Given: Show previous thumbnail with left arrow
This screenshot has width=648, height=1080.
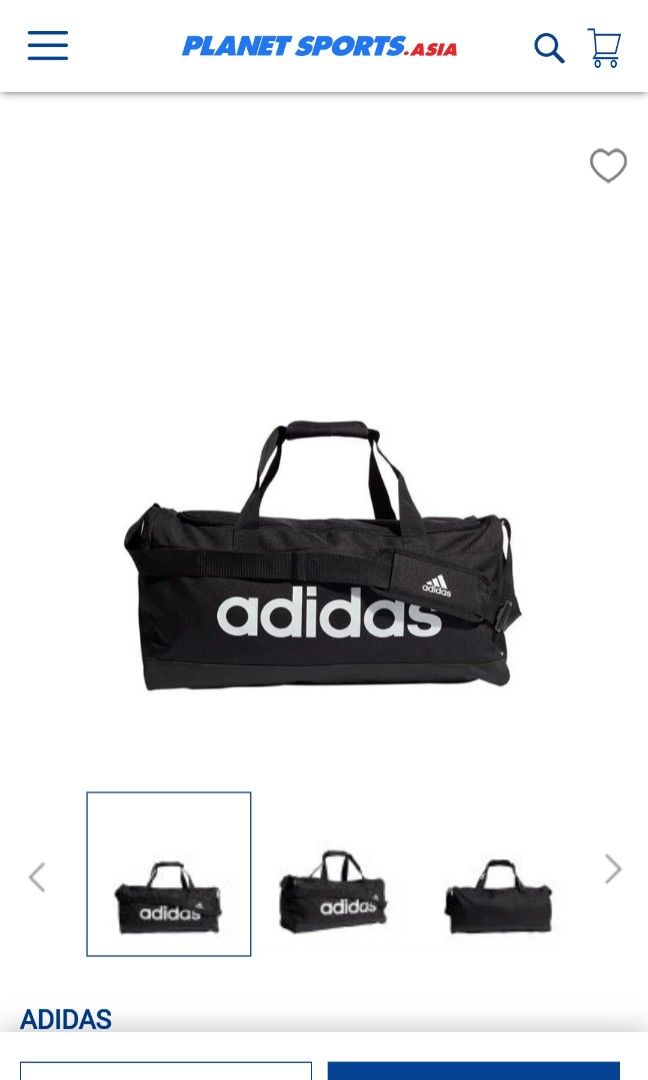Looking at the screenshot, I should (37, 877).
